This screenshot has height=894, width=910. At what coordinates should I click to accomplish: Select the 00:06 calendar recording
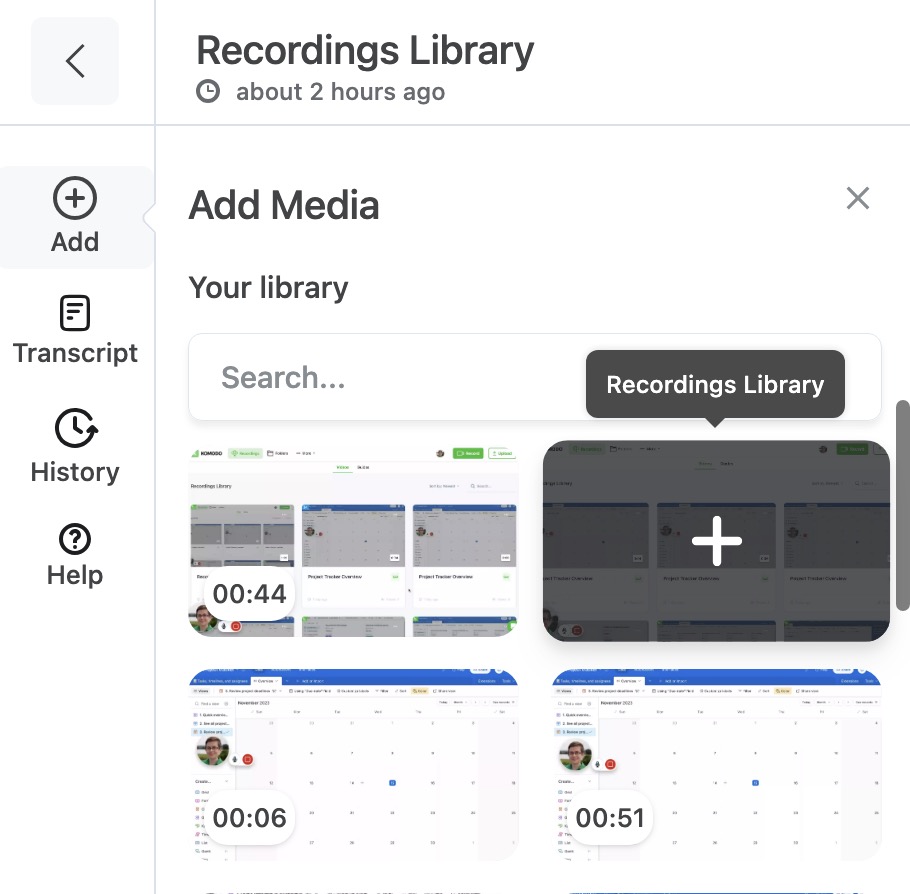(353, 765)
